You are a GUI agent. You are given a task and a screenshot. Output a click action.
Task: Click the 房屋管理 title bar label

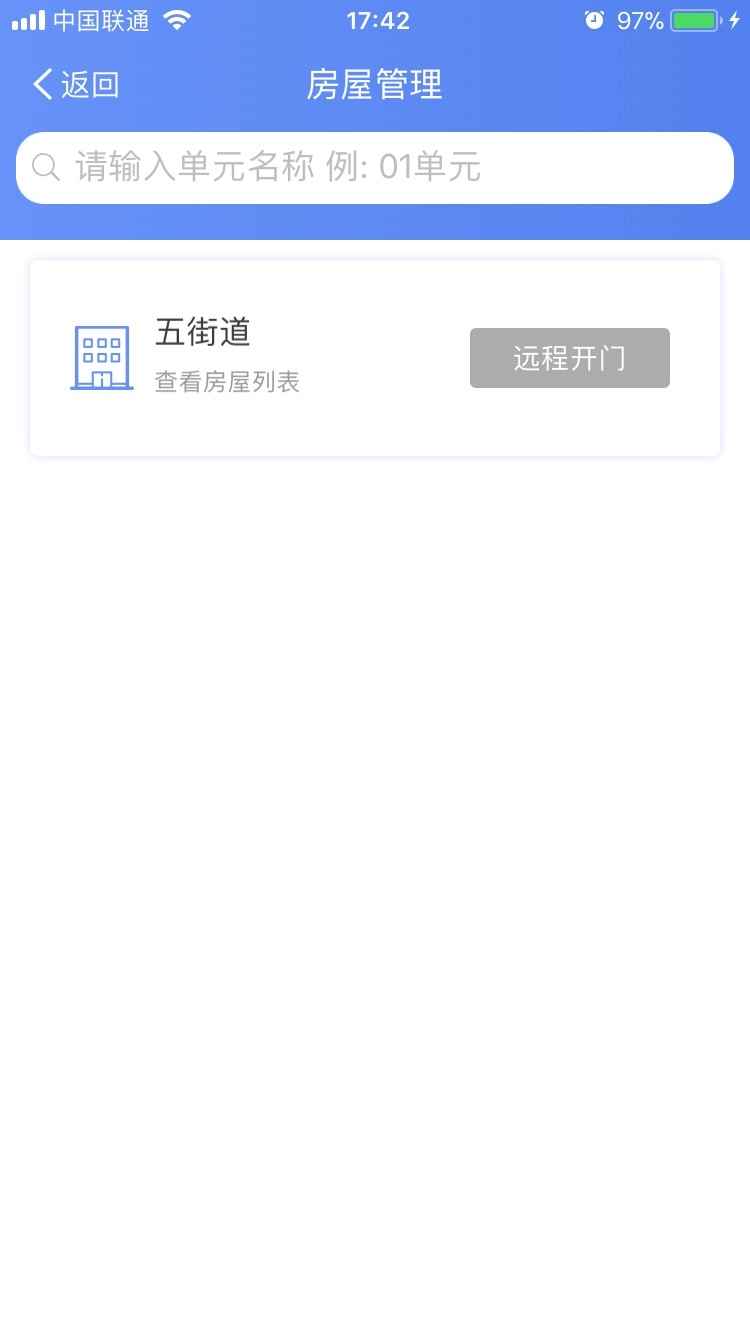375,85
